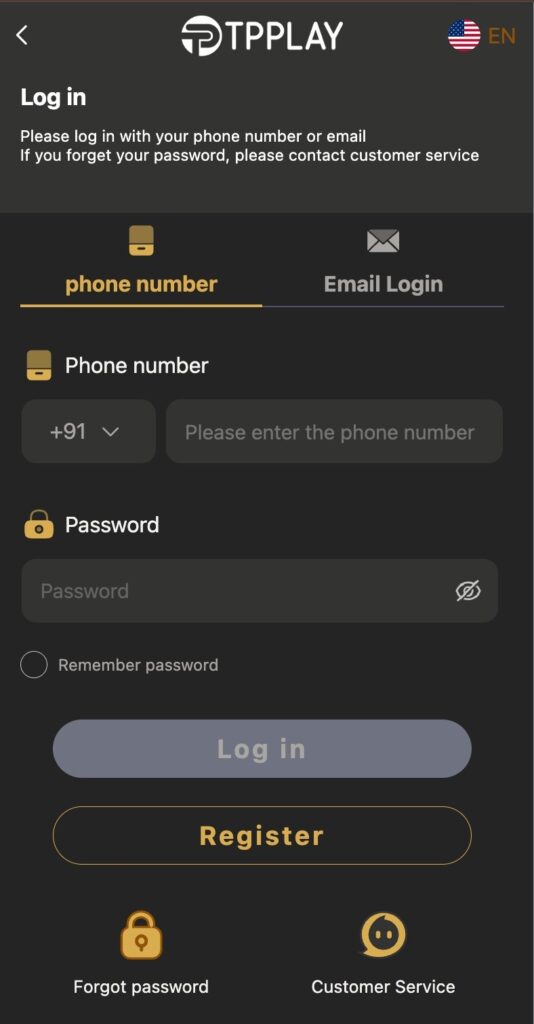Screen dimensions: 534x1024
Task: Tap the Password text field
Action: 260,591
